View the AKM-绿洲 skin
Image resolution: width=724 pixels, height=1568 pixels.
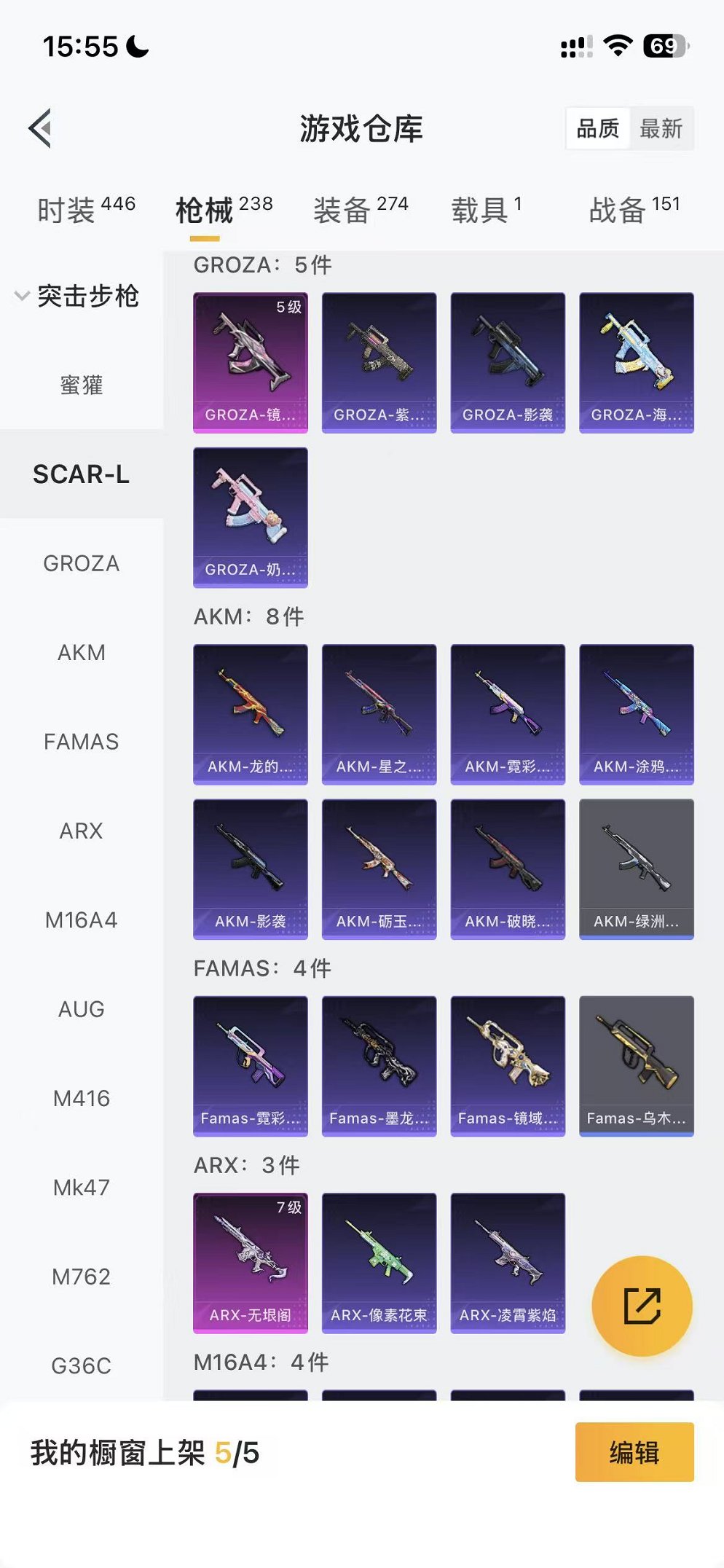coord(636,869)
